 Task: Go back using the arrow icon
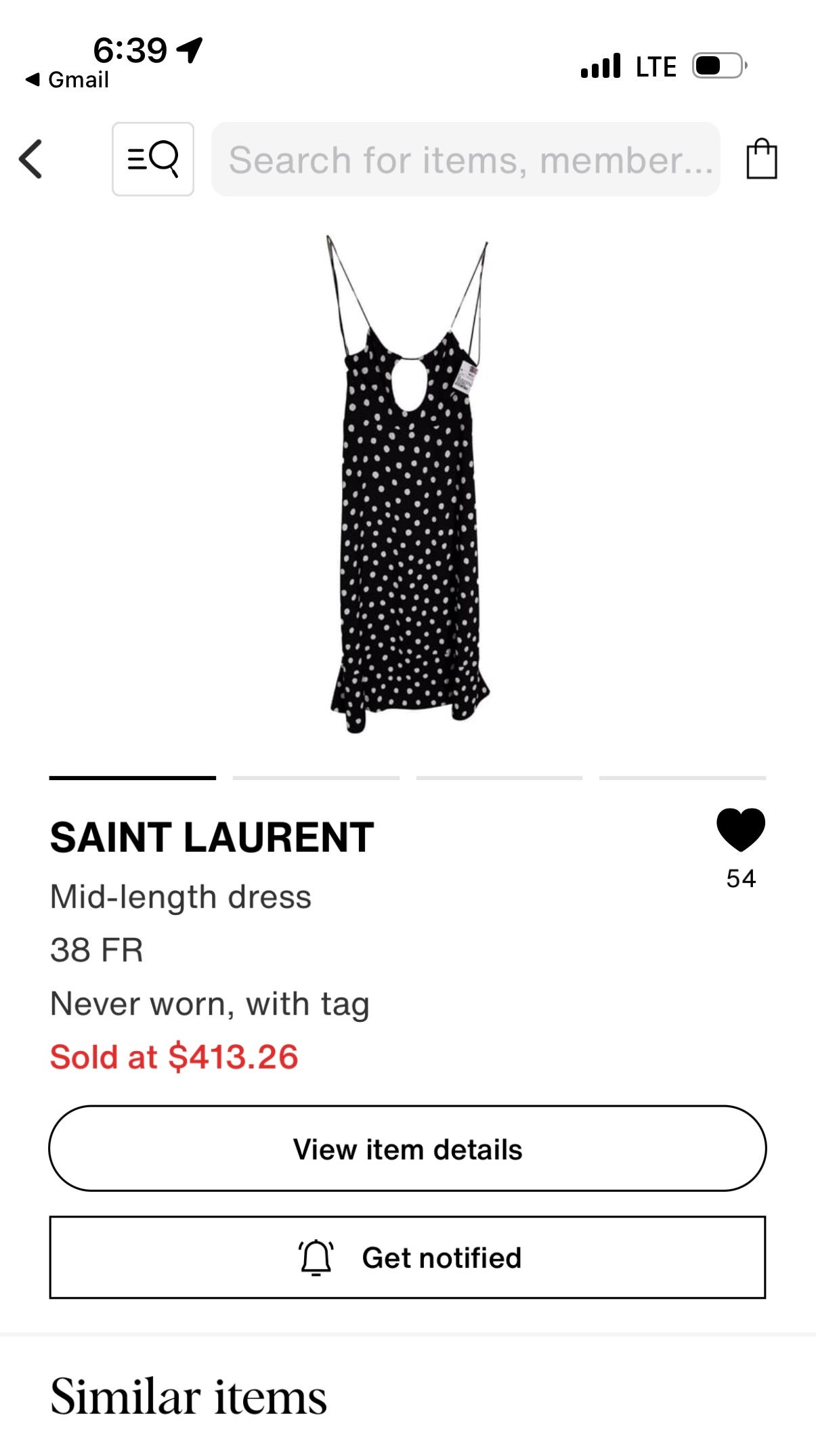31,159
